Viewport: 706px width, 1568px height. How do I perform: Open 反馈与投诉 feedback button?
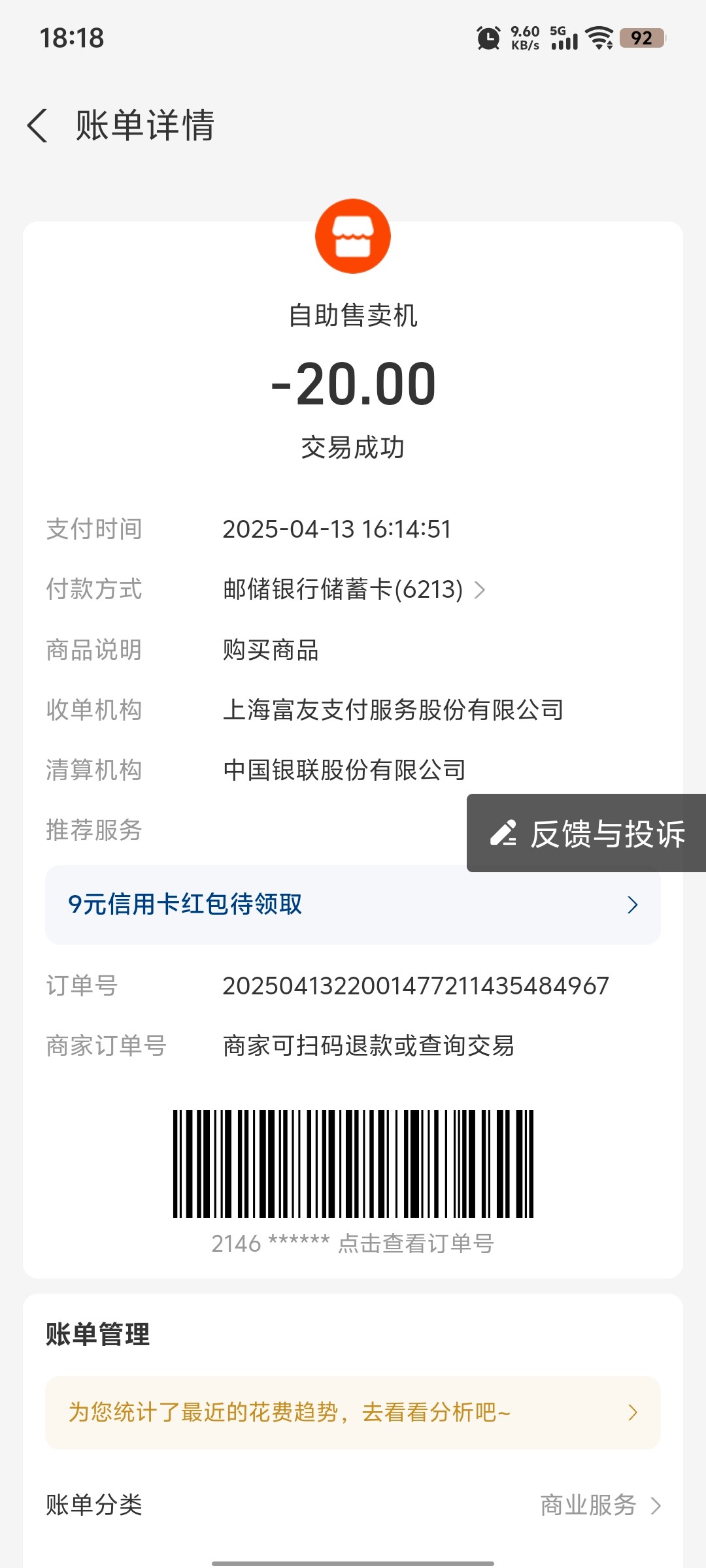coord(586,833)
